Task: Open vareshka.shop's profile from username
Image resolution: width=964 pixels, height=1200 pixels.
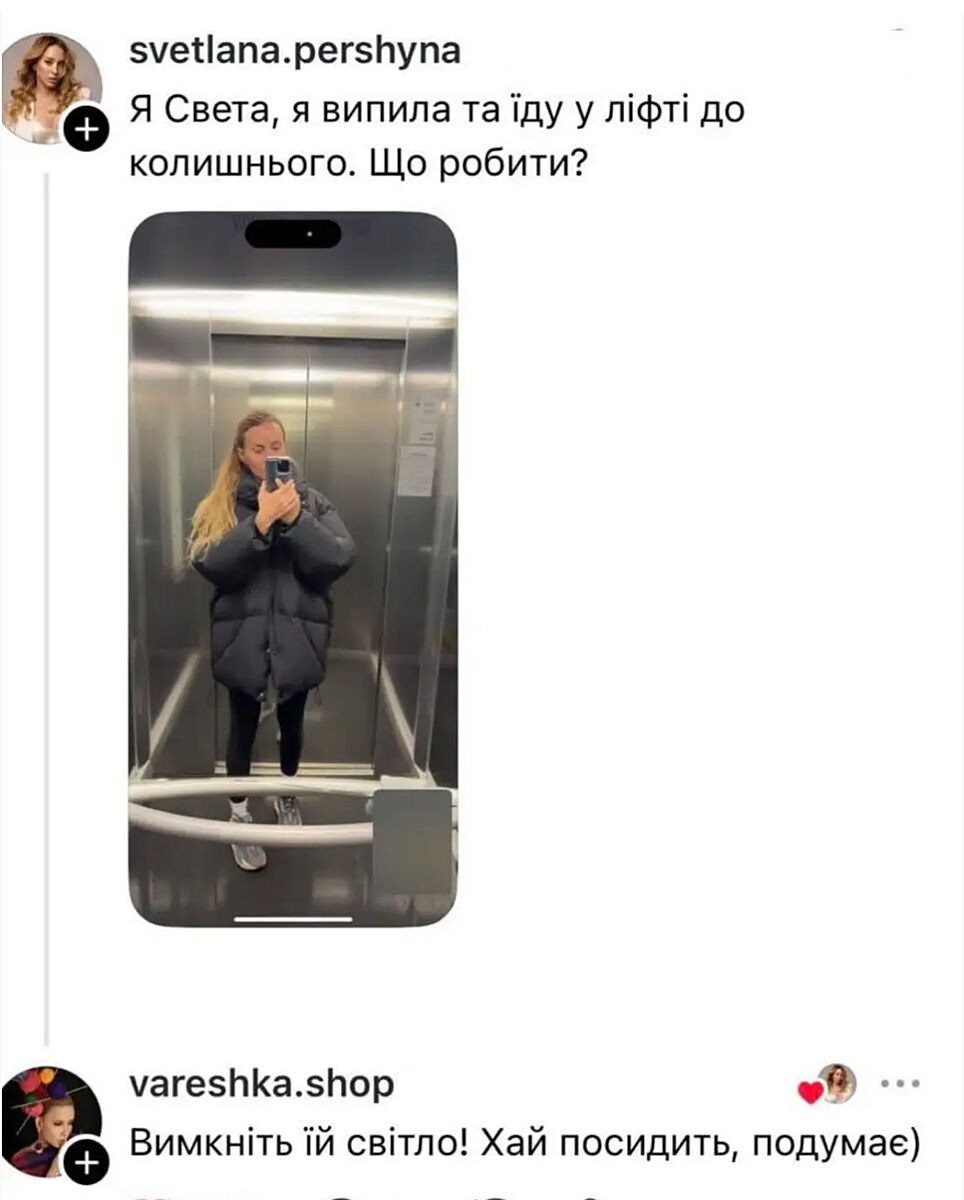Action: point(262,1084)
